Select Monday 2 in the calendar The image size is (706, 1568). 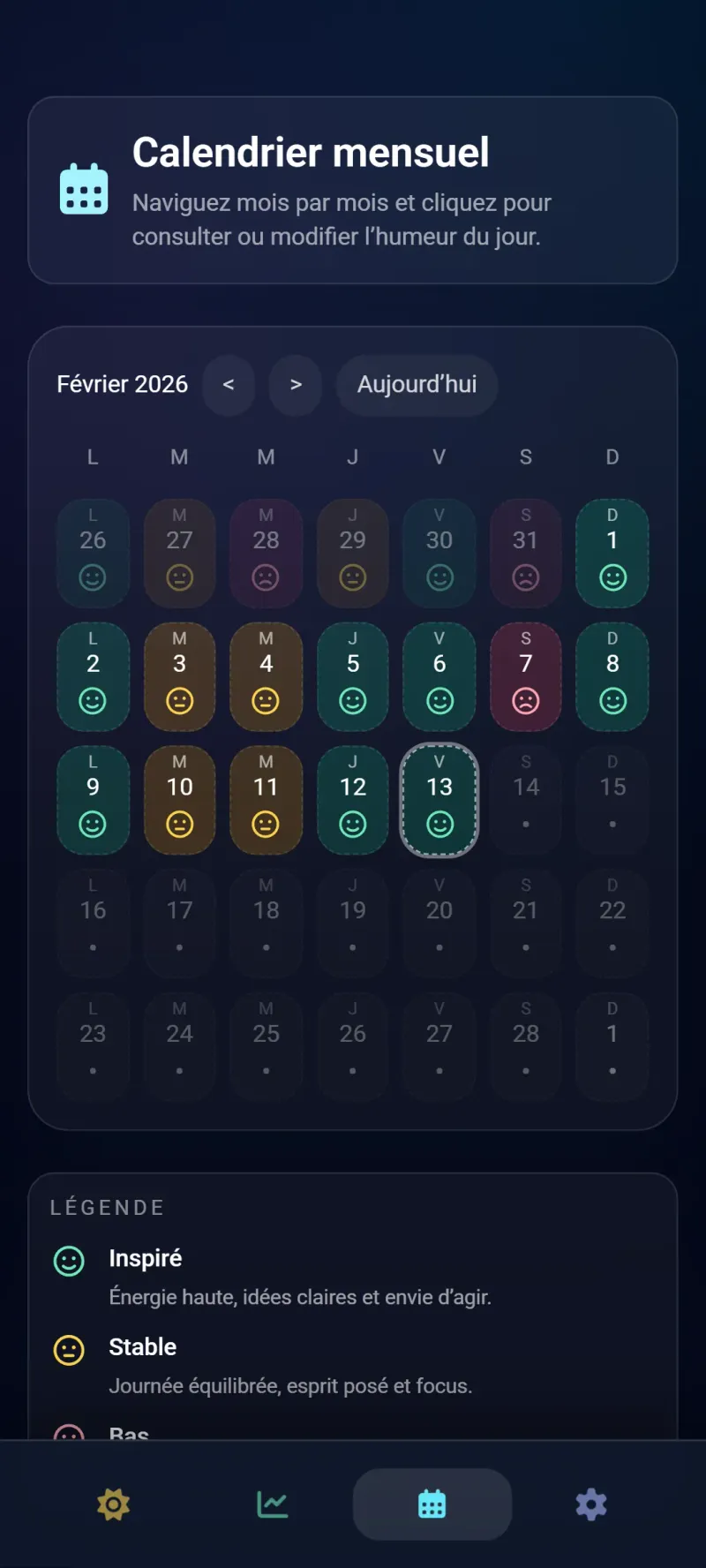coord(93,676)
